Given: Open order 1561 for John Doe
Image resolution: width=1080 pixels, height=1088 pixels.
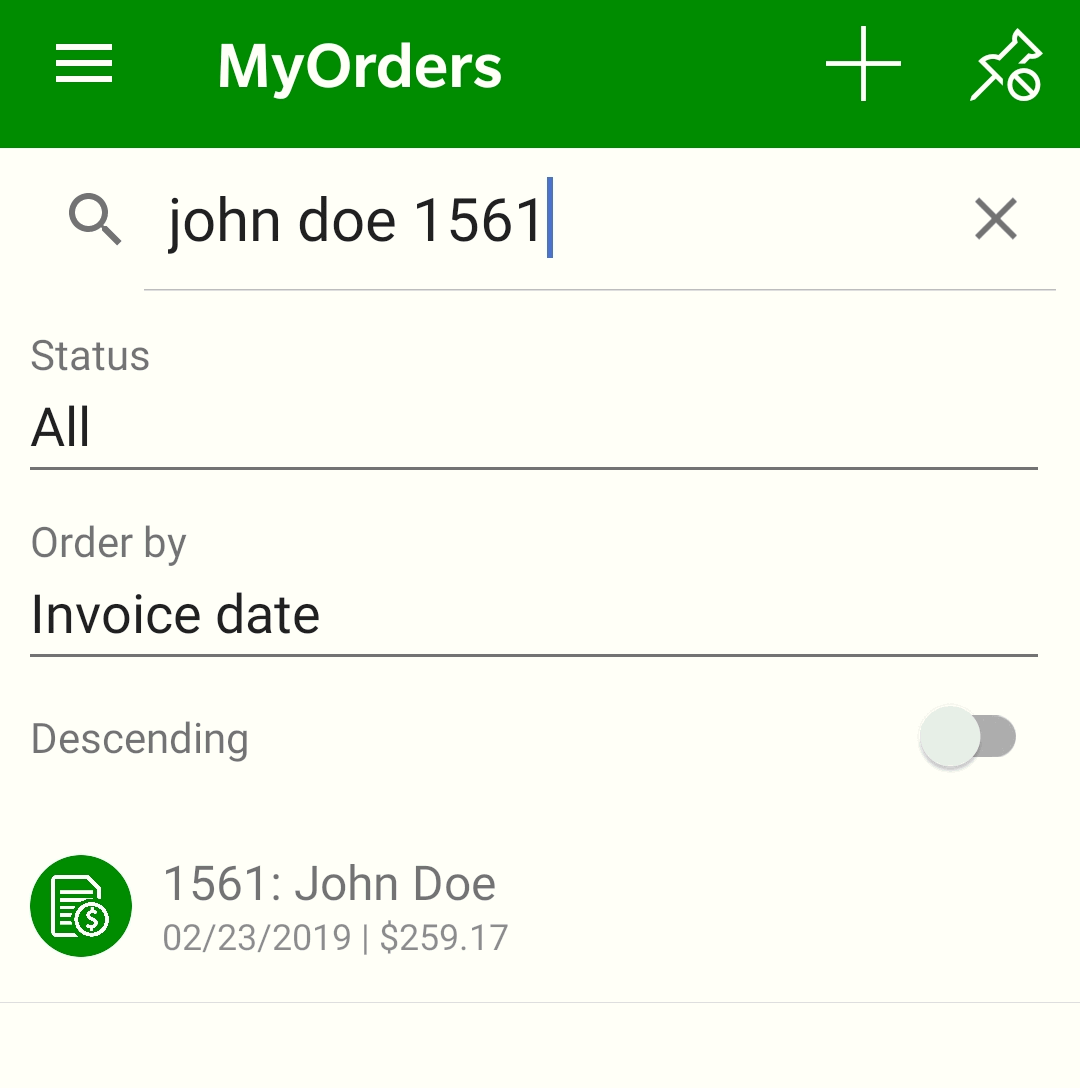Looking at the screenshot, I should [x=330, y=883].
